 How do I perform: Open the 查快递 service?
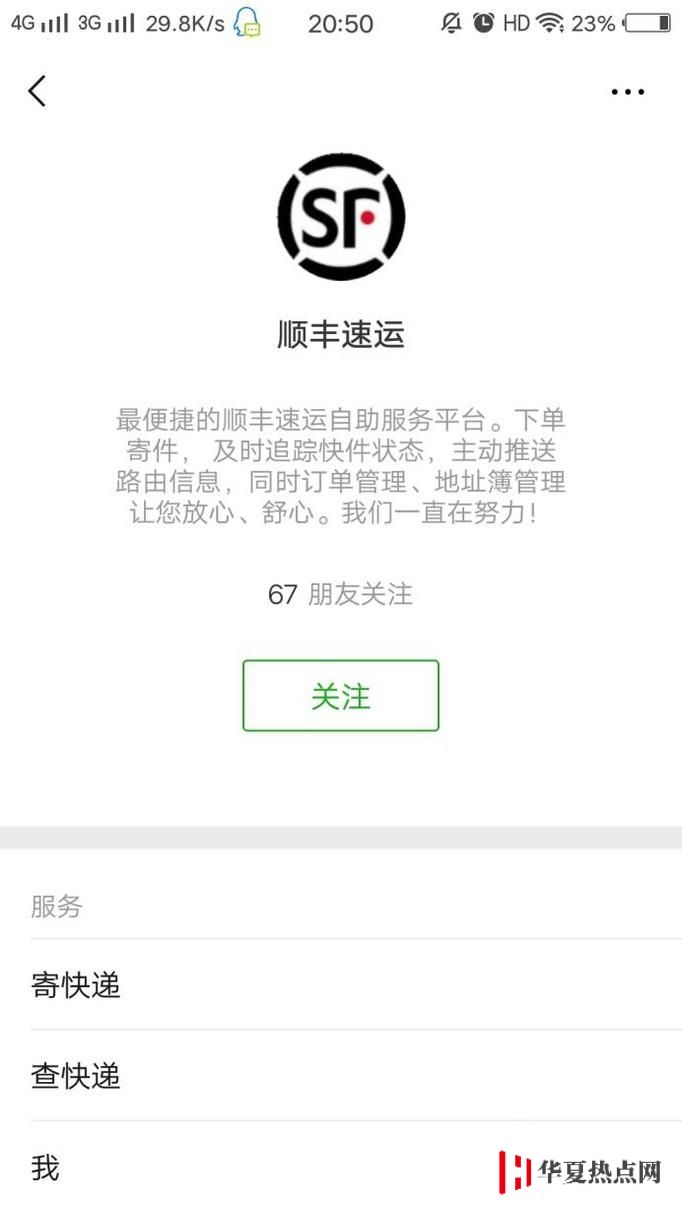(341, 1076)
